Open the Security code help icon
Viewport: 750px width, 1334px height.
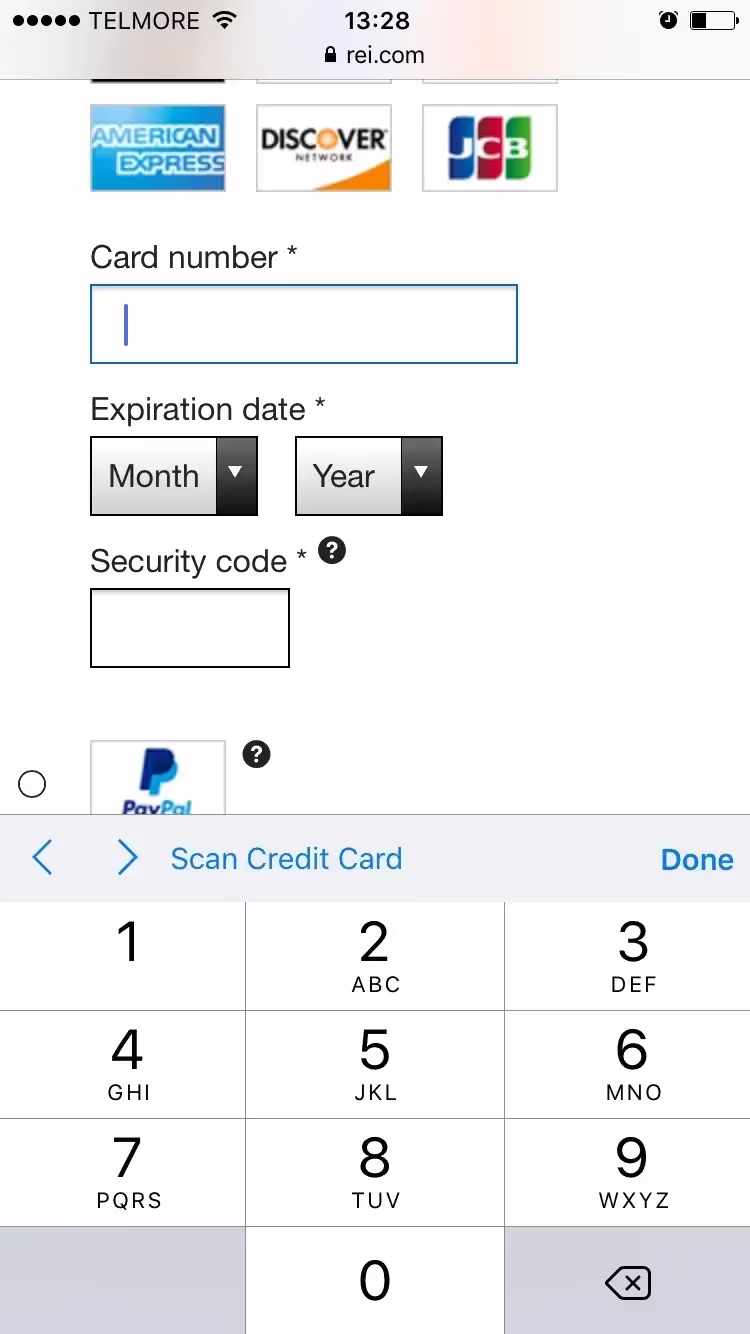click(332, 550)
